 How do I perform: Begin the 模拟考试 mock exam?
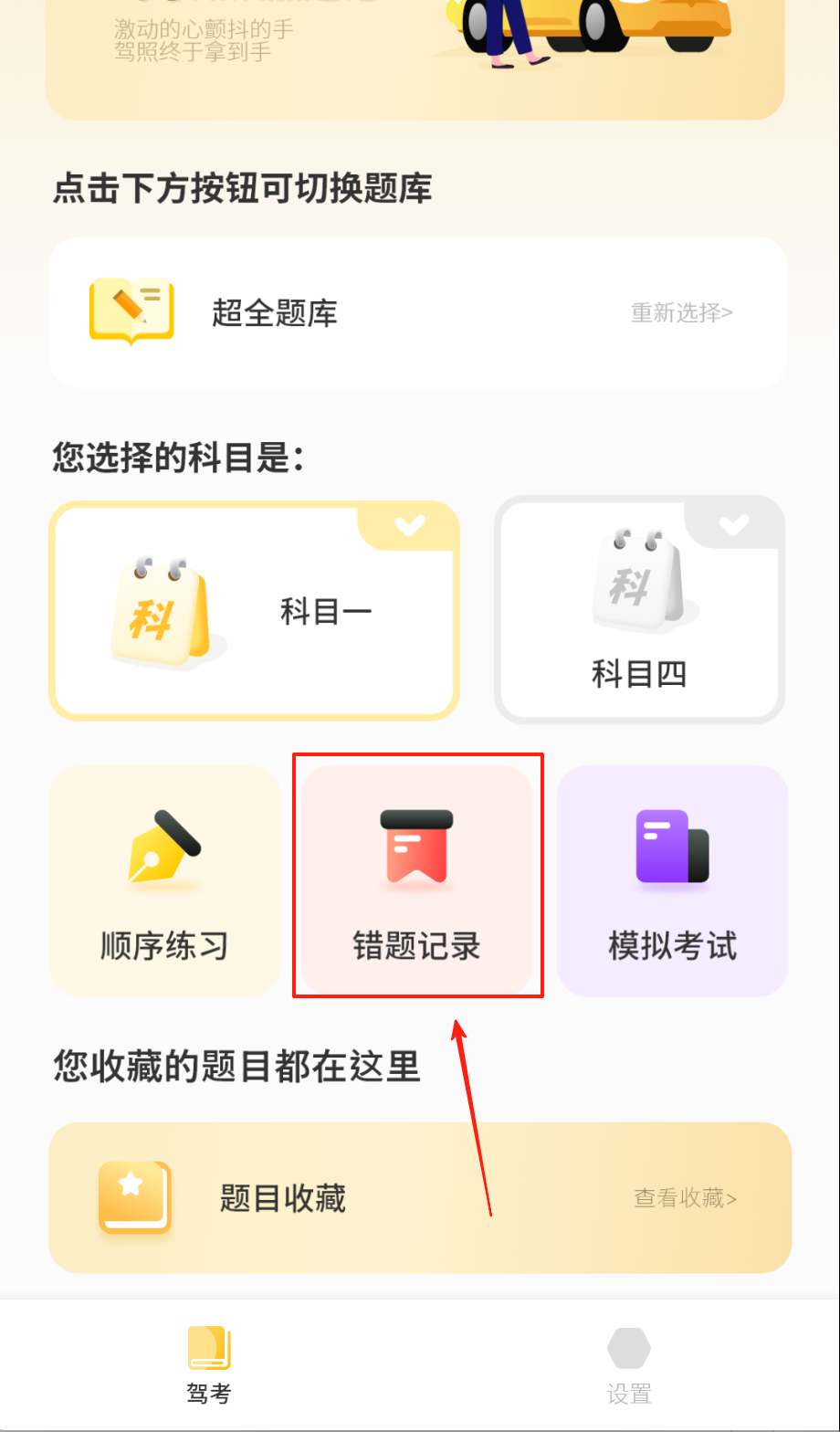click(672, 881)
